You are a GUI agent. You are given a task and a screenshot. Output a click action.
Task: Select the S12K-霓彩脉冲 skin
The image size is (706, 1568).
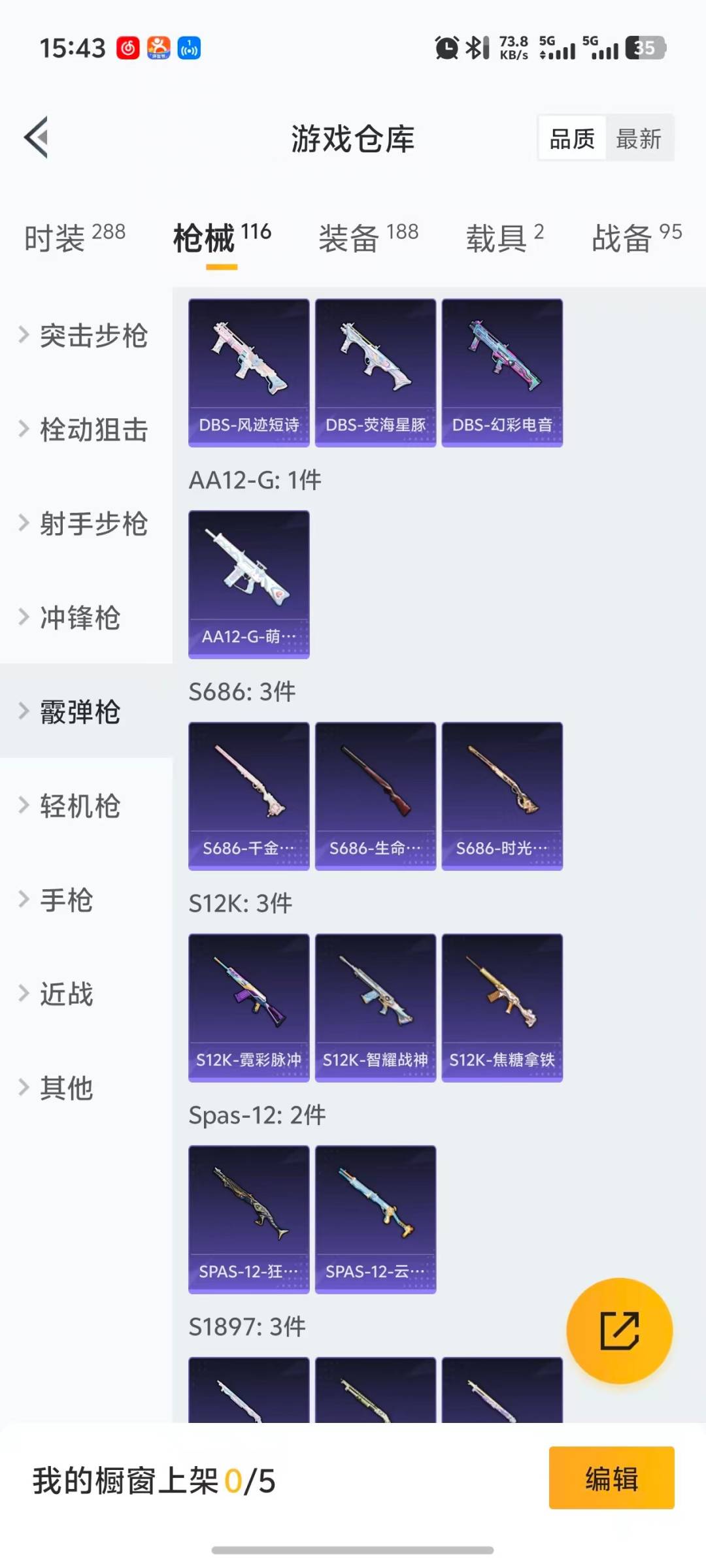pos(248,1006)
